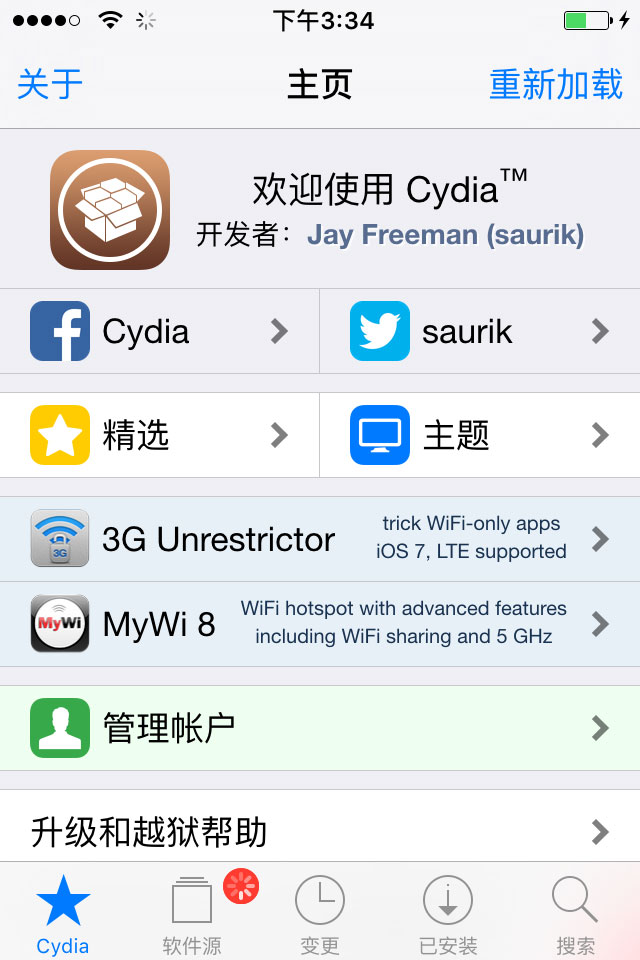Open 升级和越狱帮助
Image resolution: width=640 pixels, height=960 pixels.
point(320,830)
